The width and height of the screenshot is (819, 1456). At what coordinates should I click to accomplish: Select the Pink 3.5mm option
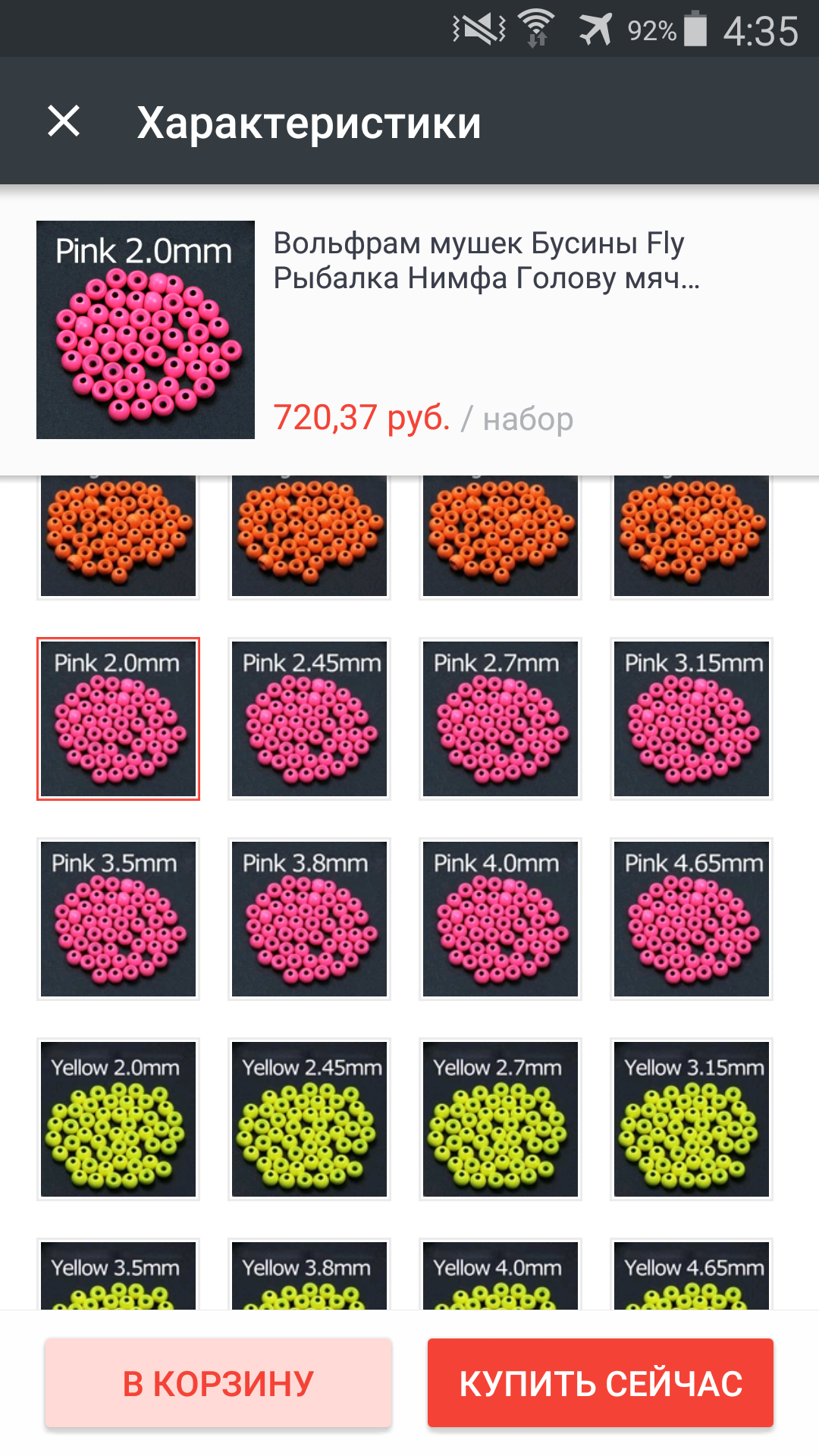coord(118,919)
